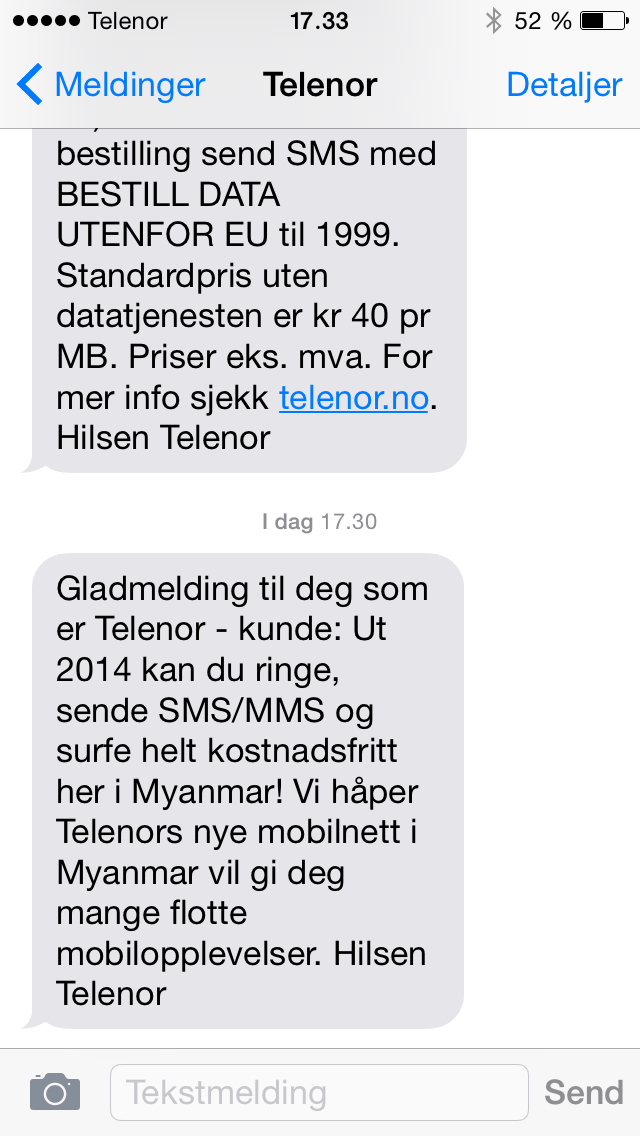The image size is (640, 1136).
Task: Open the telenor.no link
Action: coord(354,398)
